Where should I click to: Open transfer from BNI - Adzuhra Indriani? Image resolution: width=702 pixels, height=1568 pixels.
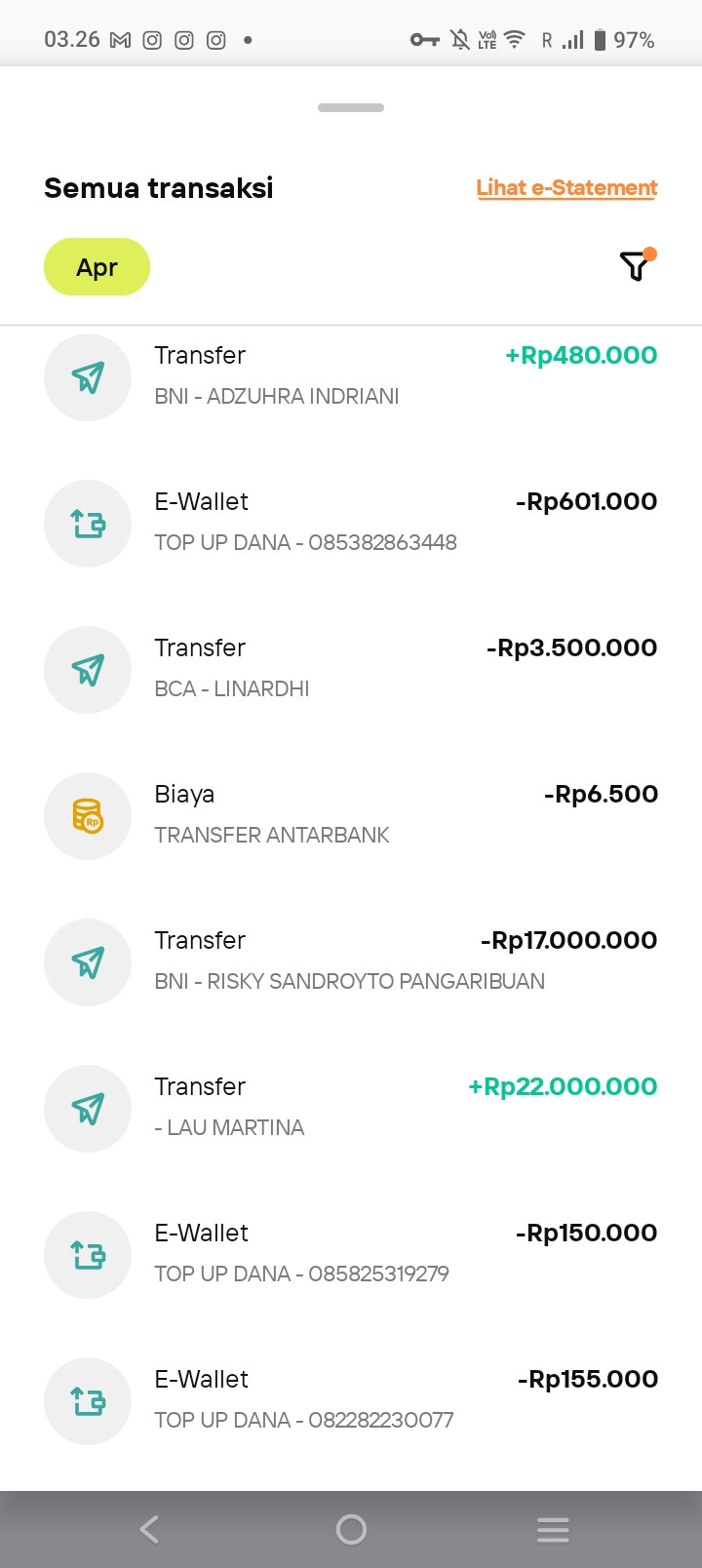coord(351,376)
